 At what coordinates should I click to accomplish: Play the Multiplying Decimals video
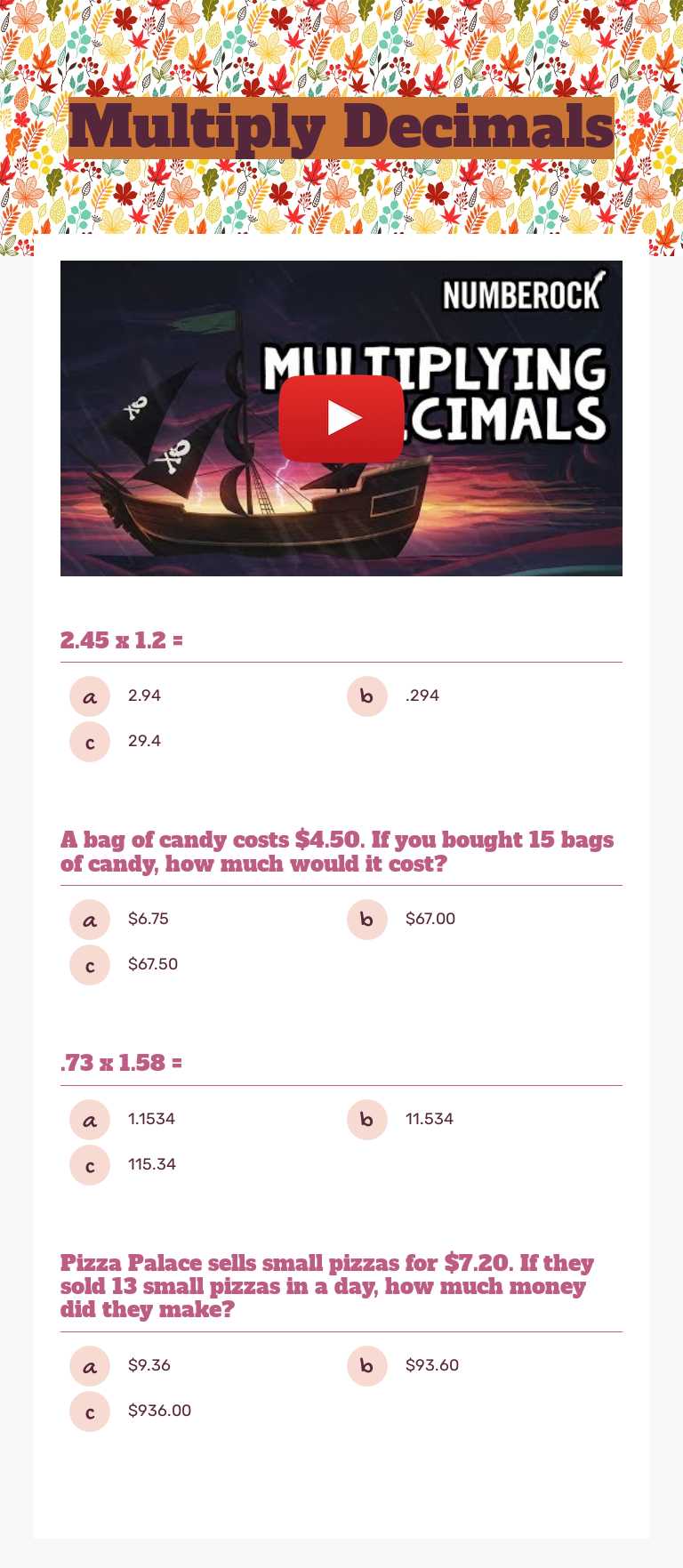click(341, 418)
